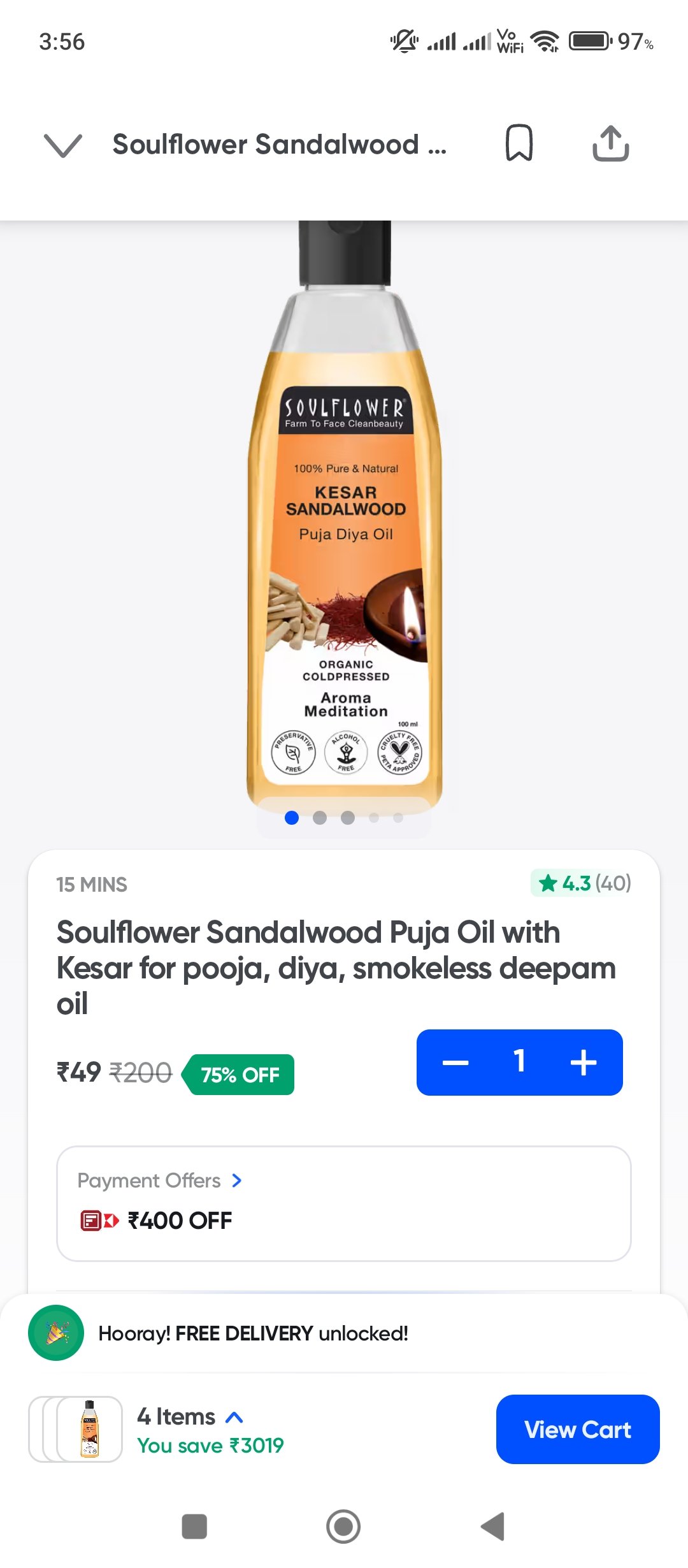Open the 4.3 rating reviews
The width and height of the screenshot is (688, 1568).
coord(582,883)
